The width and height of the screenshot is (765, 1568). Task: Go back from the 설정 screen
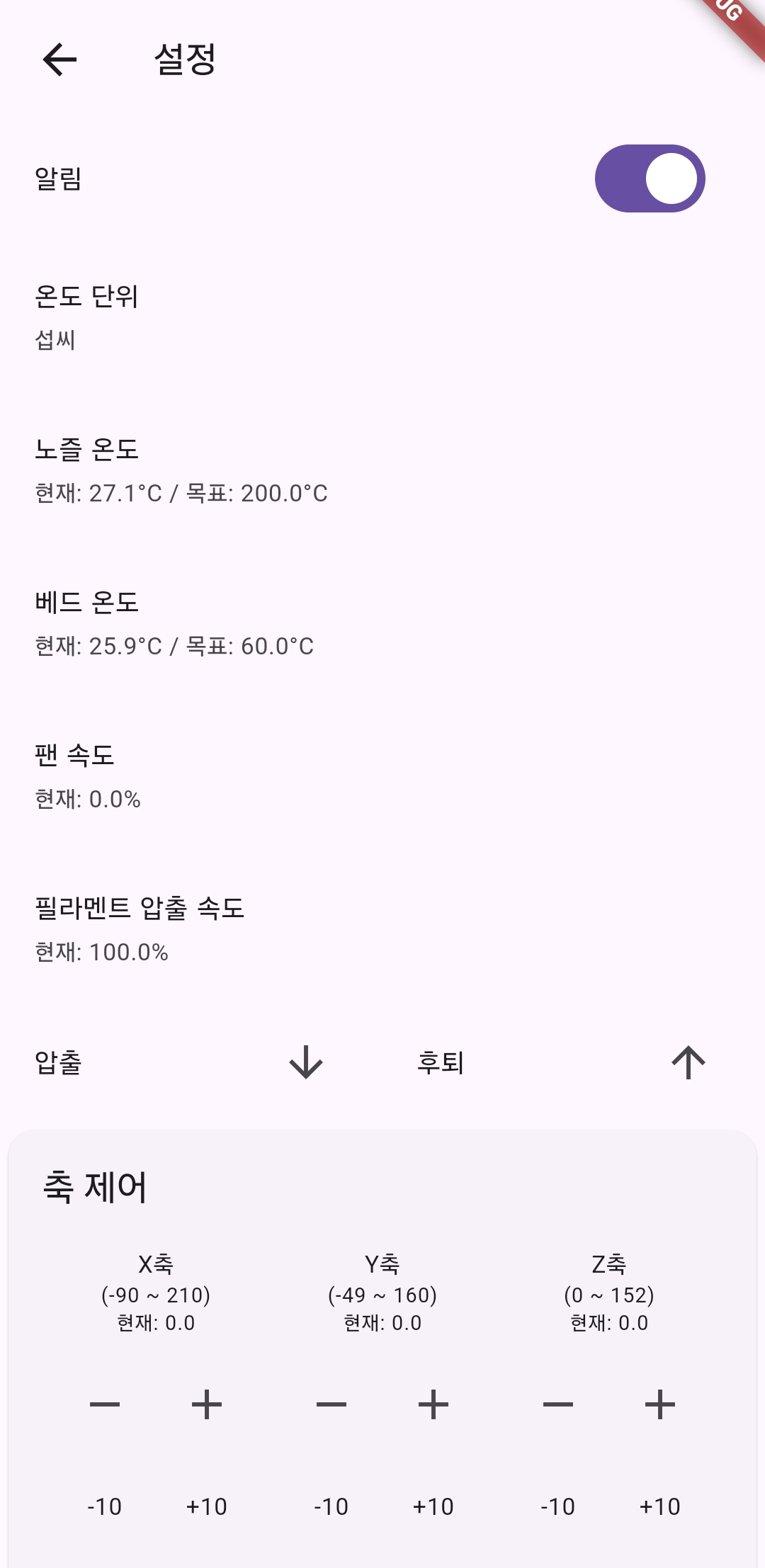point(59,59)
